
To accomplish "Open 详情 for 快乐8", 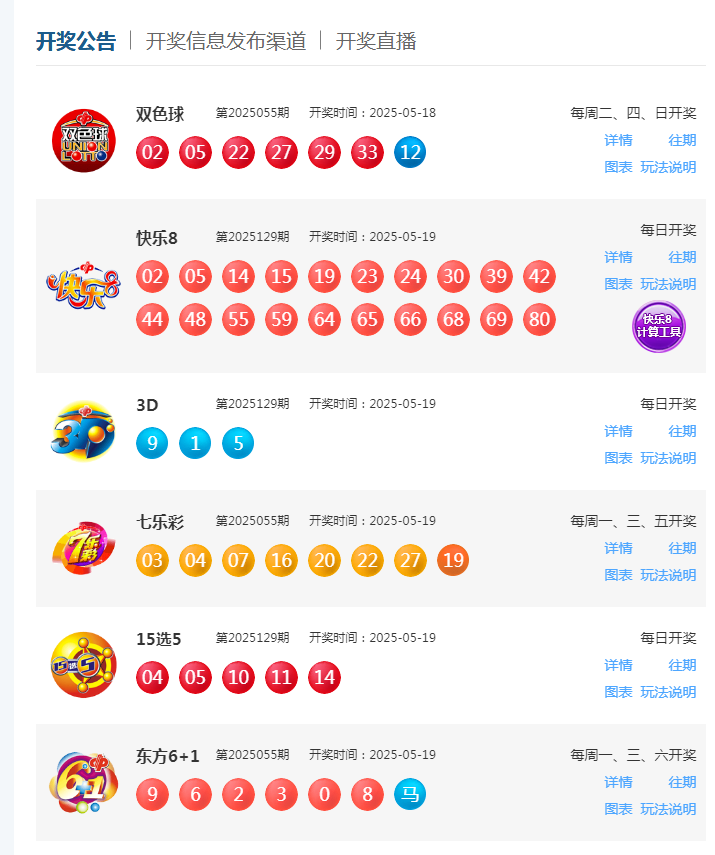I will coord(618,257).
